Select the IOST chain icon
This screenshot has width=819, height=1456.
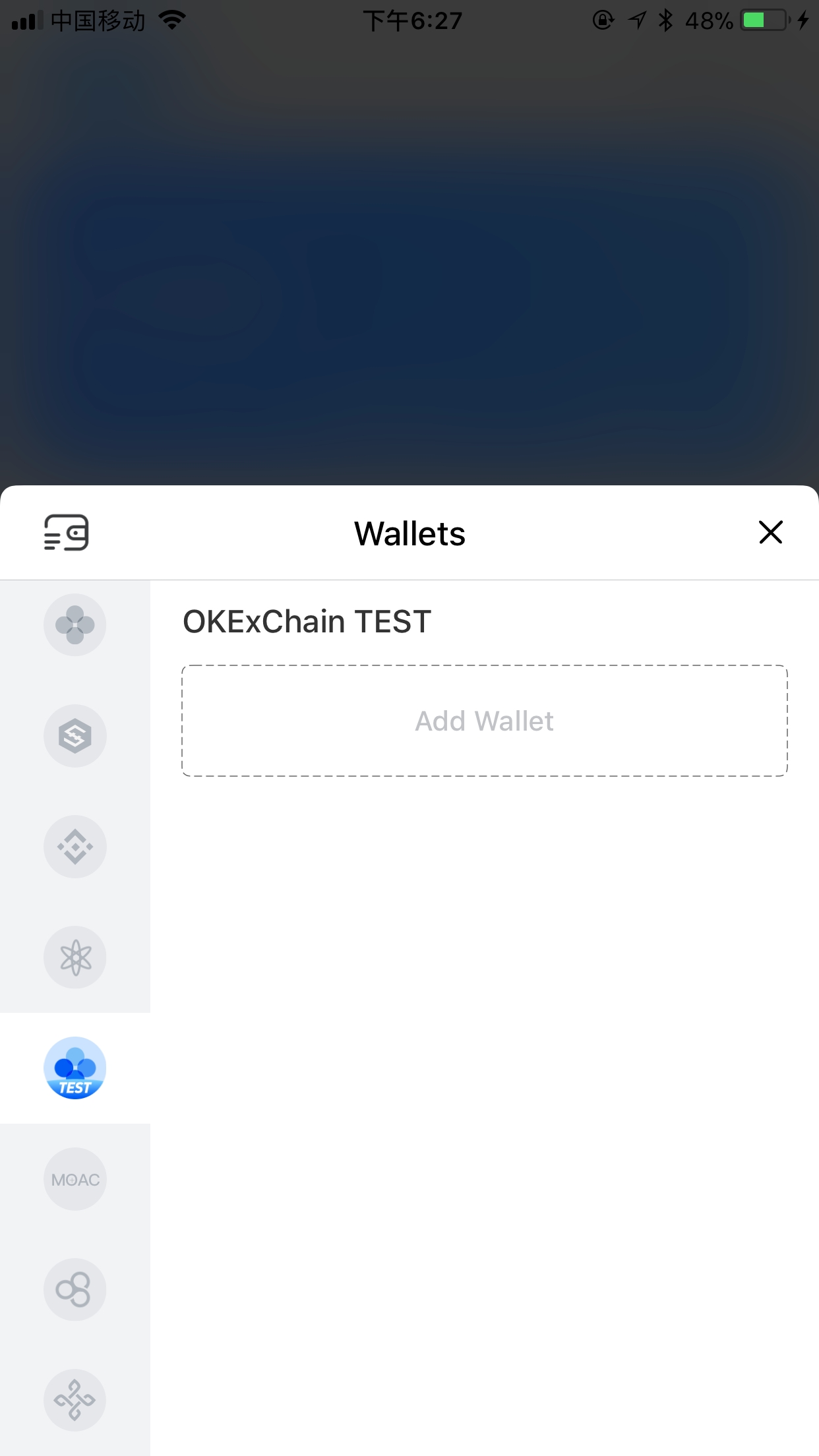75,735
